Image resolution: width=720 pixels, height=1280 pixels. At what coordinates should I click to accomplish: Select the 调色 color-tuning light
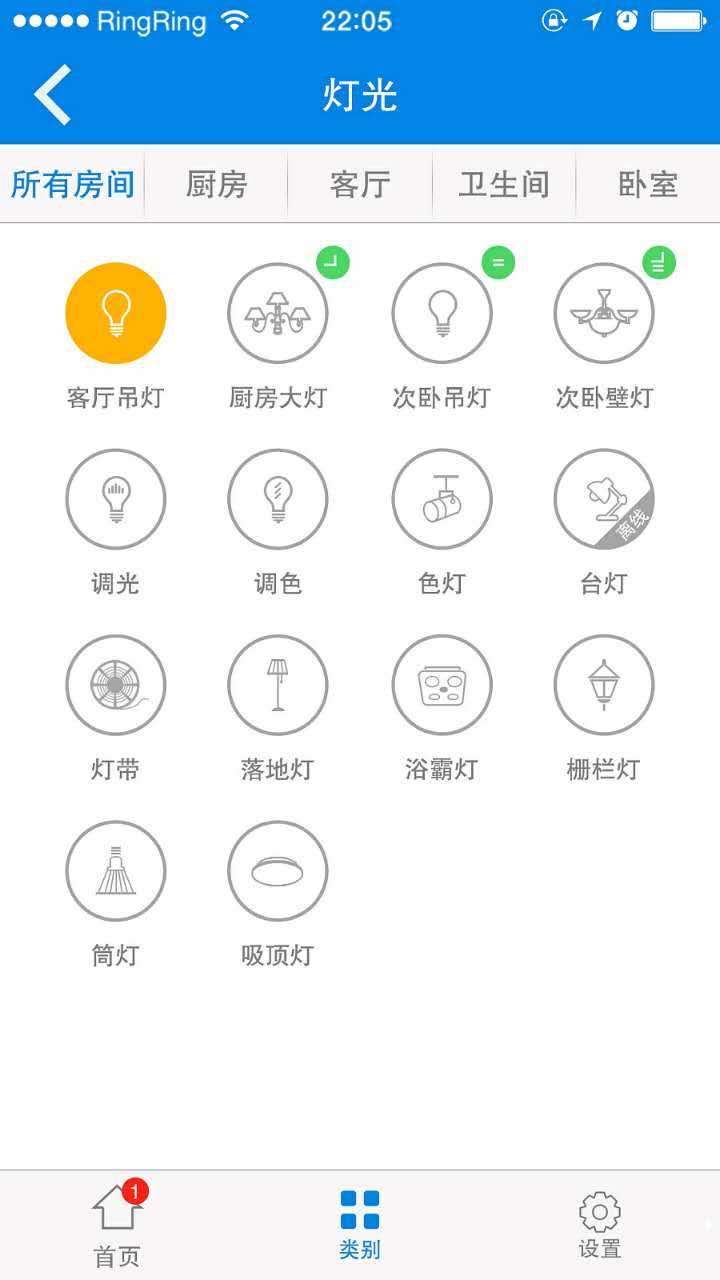tap(278, 499)
